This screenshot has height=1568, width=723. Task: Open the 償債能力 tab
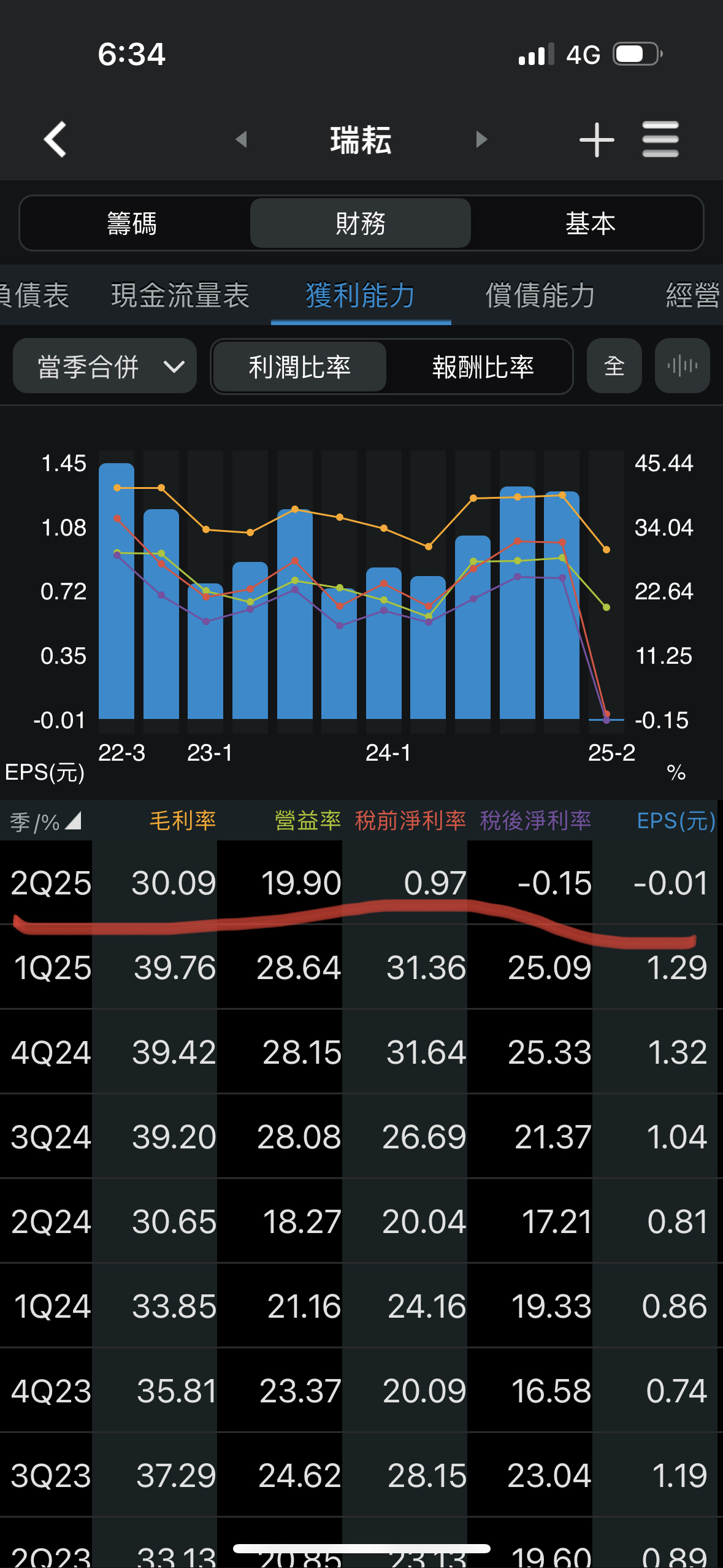click(540, 295)
